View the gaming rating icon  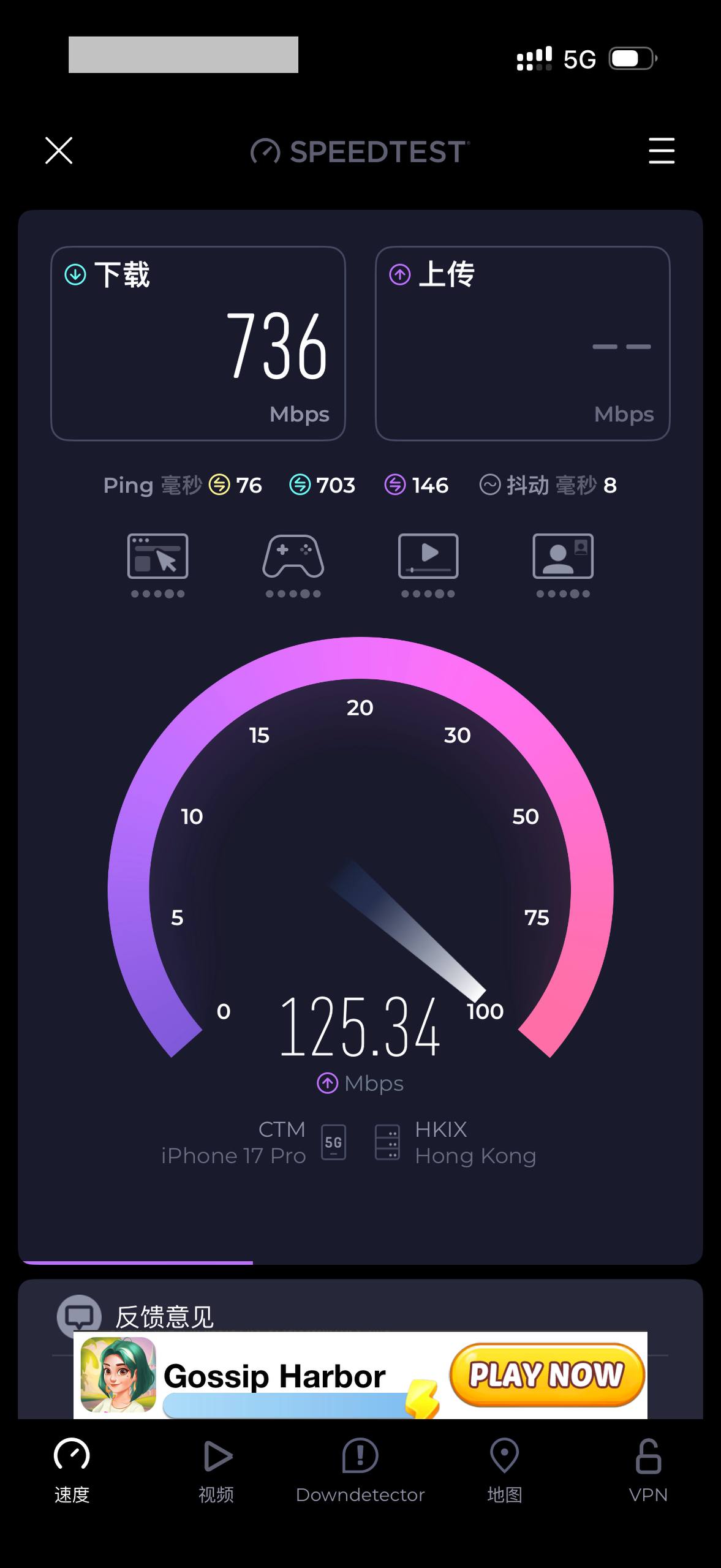[293, 556]
